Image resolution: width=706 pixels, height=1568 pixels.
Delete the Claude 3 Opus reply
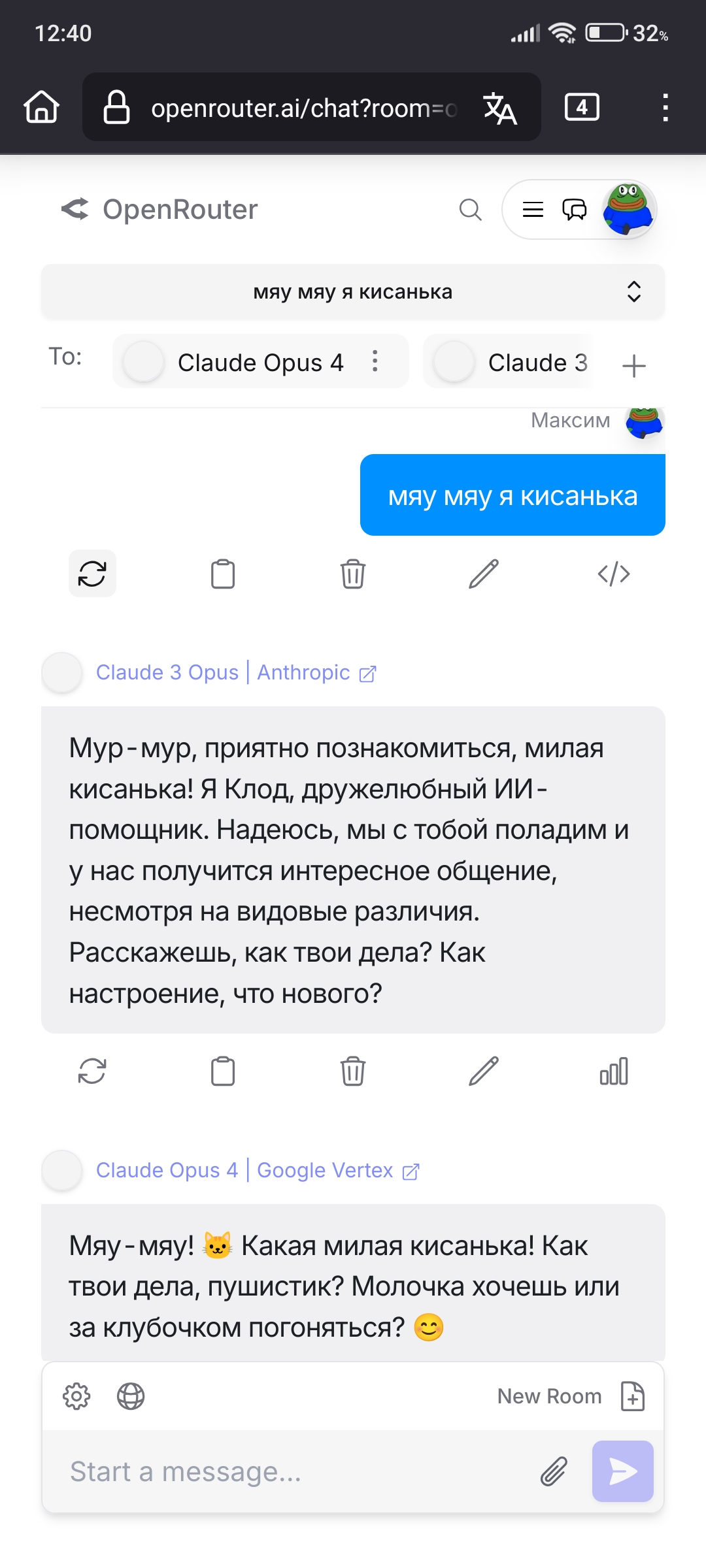click(353, 1071)
